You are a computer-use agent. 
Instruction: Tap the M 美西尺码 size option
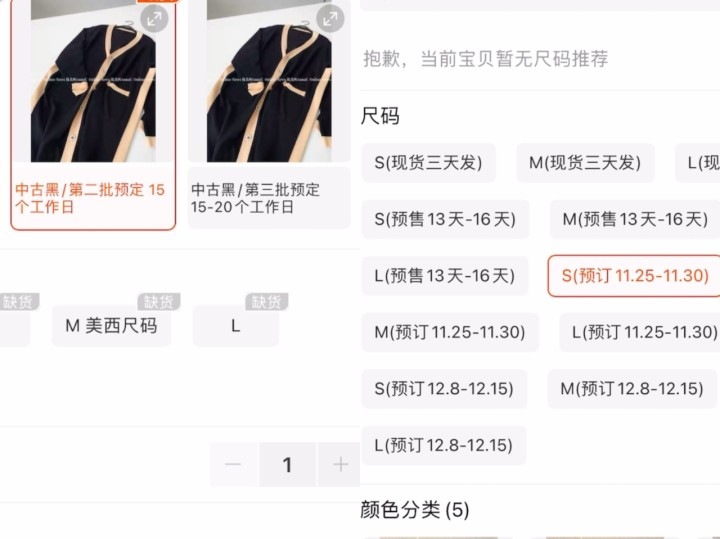(x=111, y=326)
